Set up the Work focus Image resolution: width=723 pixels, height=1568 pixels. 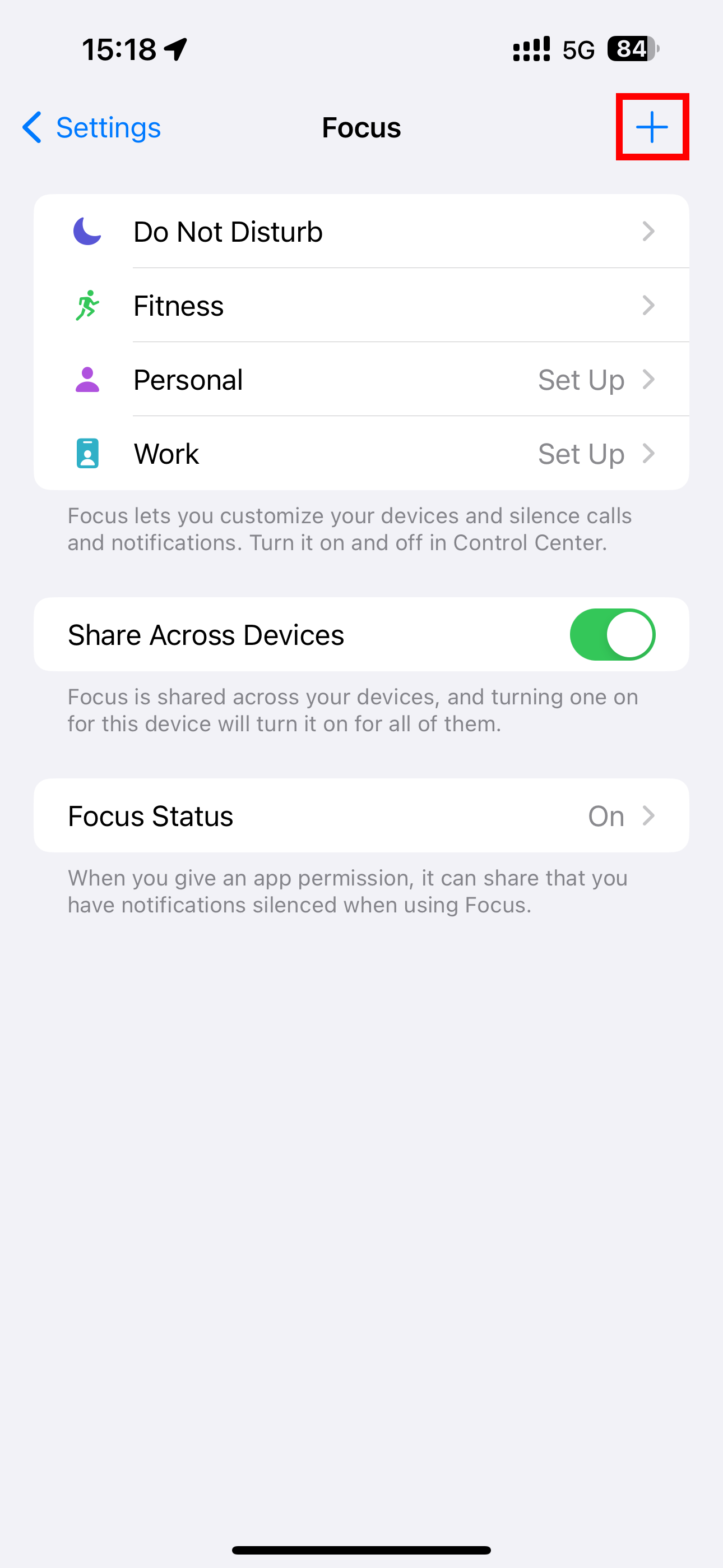point(361,454)
